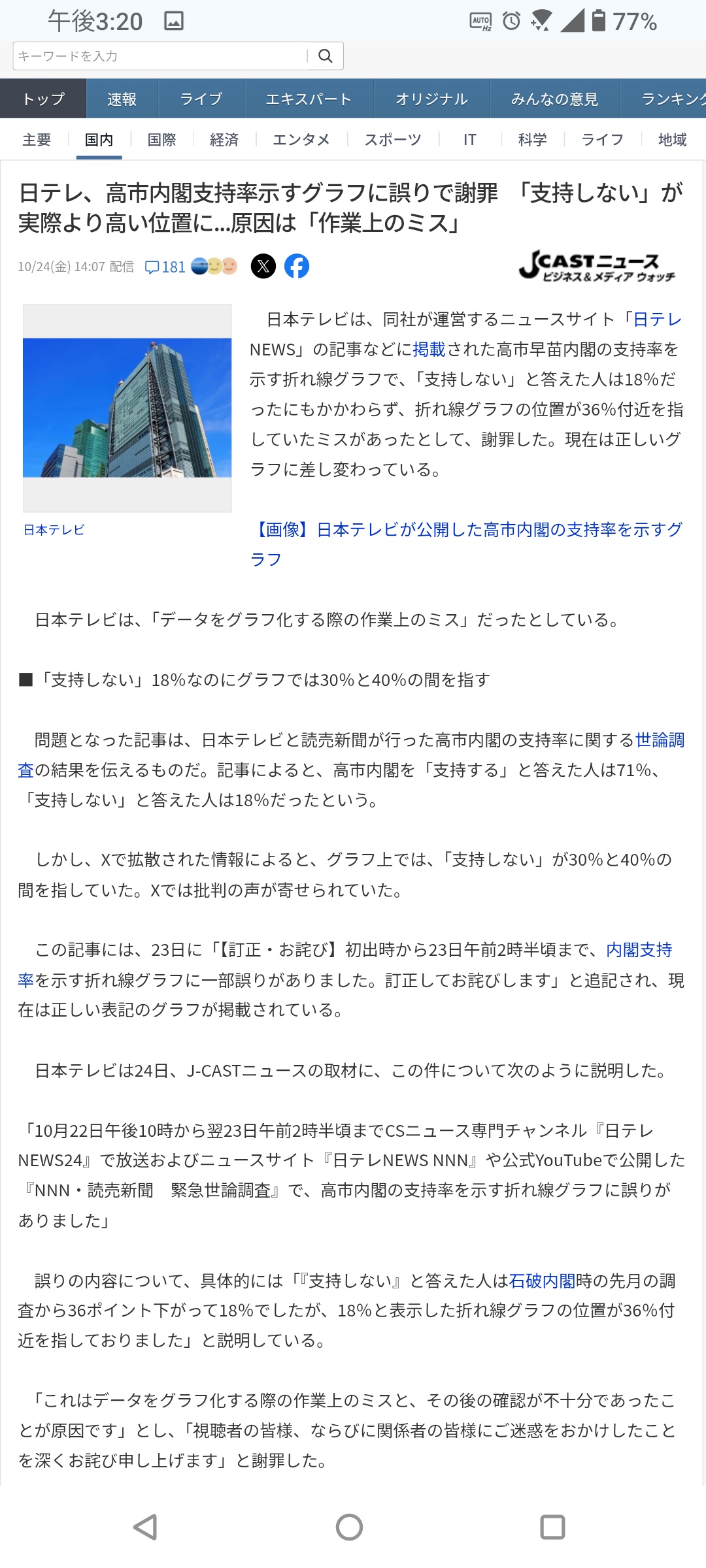Viewport: 706px width, 1568px height.
Task: Tap the magnifier search button
Action: [x=325, y=56]
